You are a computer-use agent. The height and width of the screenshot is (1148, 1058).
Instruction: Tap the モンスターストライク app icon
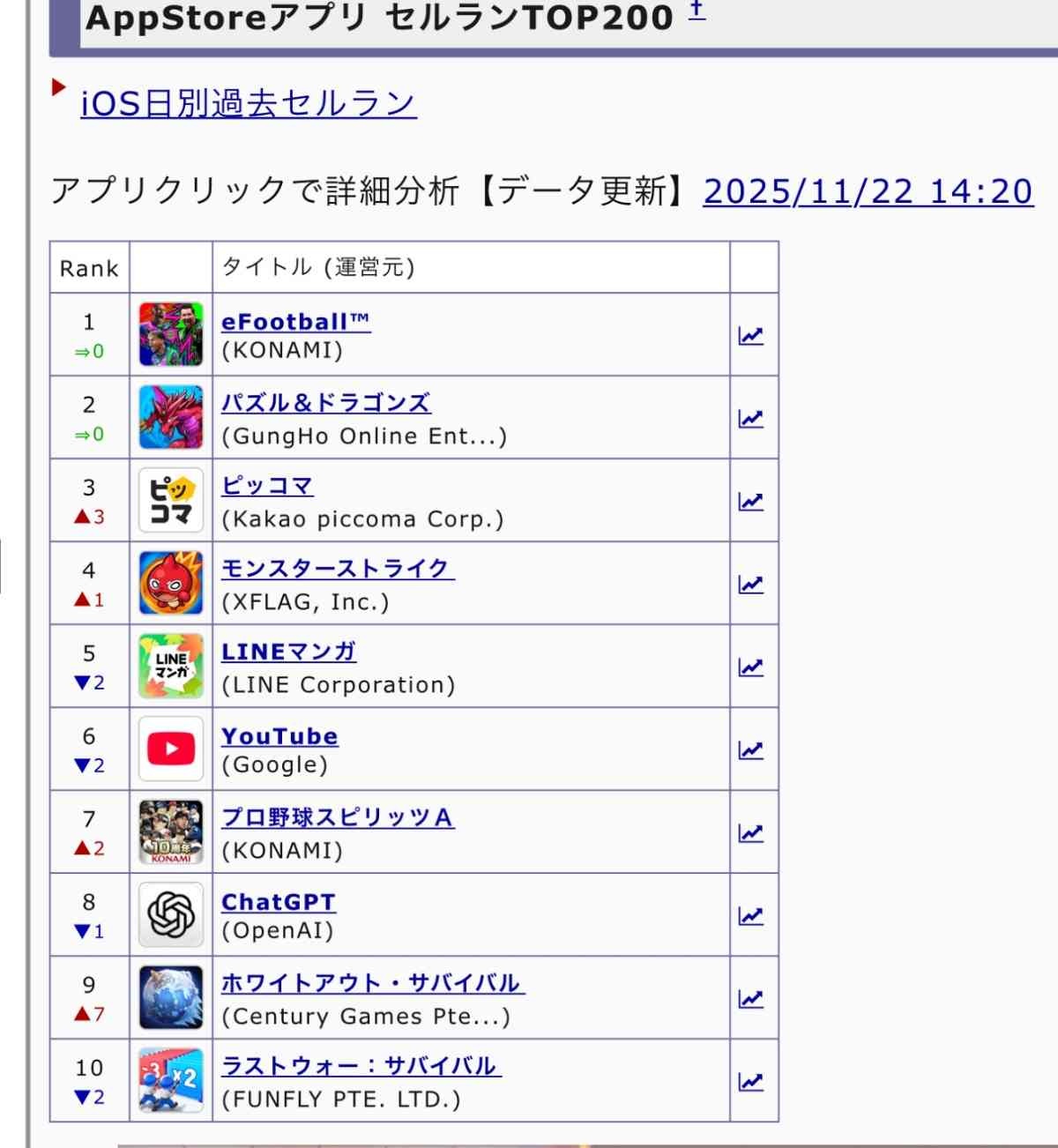171,584
